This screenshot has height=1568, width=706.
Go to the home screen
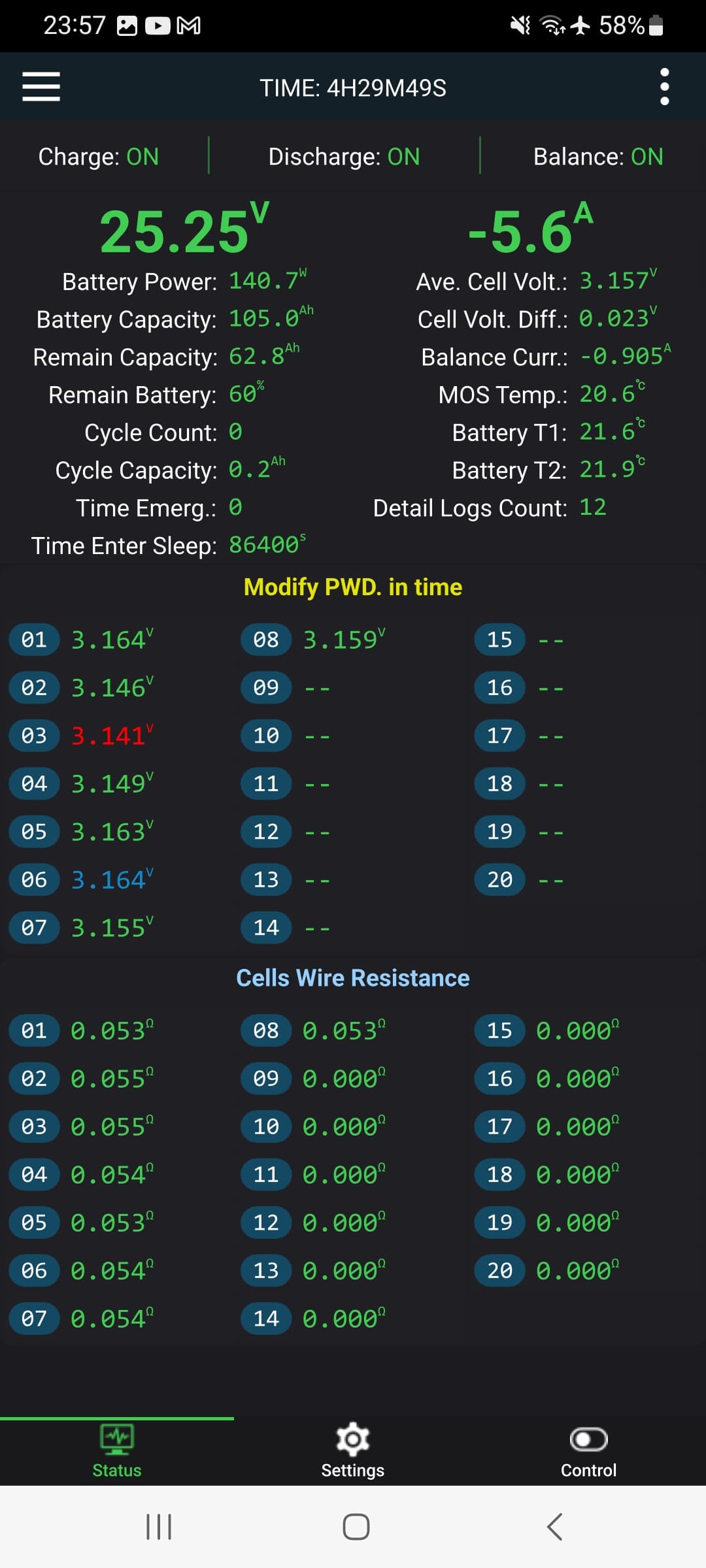pyautogui.click(x=356, y=1527)
